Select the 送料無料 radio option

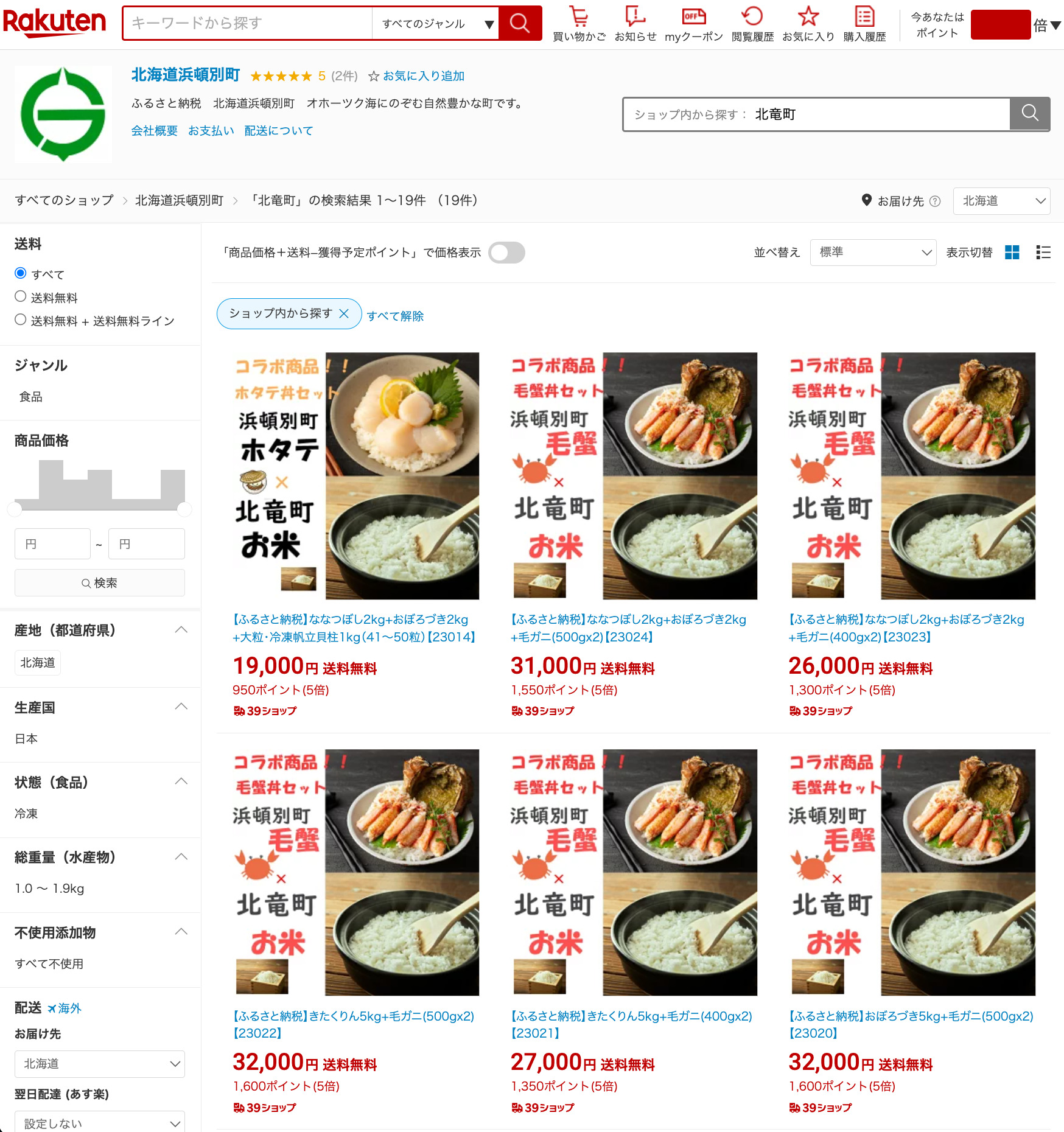(x=21, y=297)
